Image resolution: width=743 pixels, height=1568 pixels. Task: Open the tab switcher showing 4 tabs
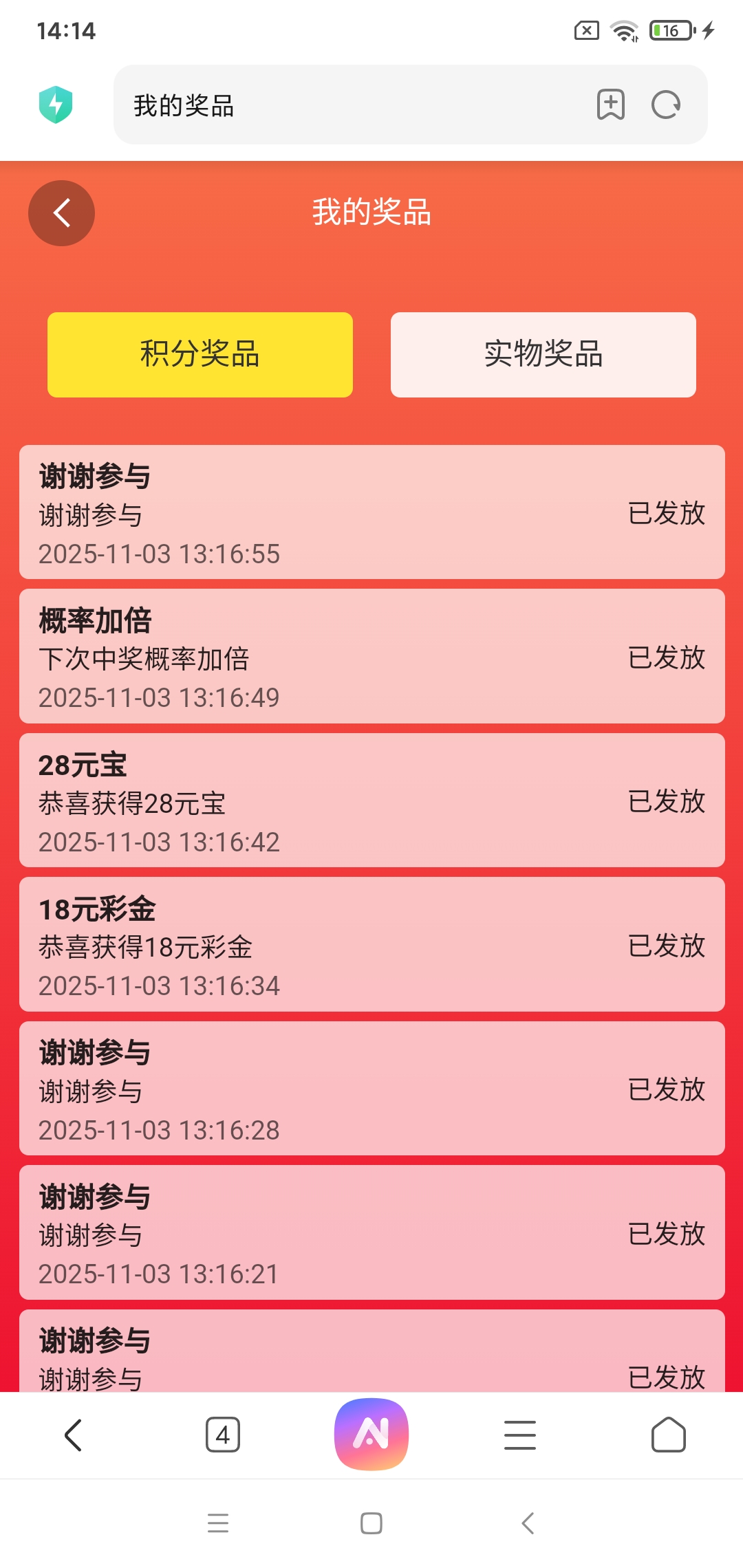coord(222,1435)
